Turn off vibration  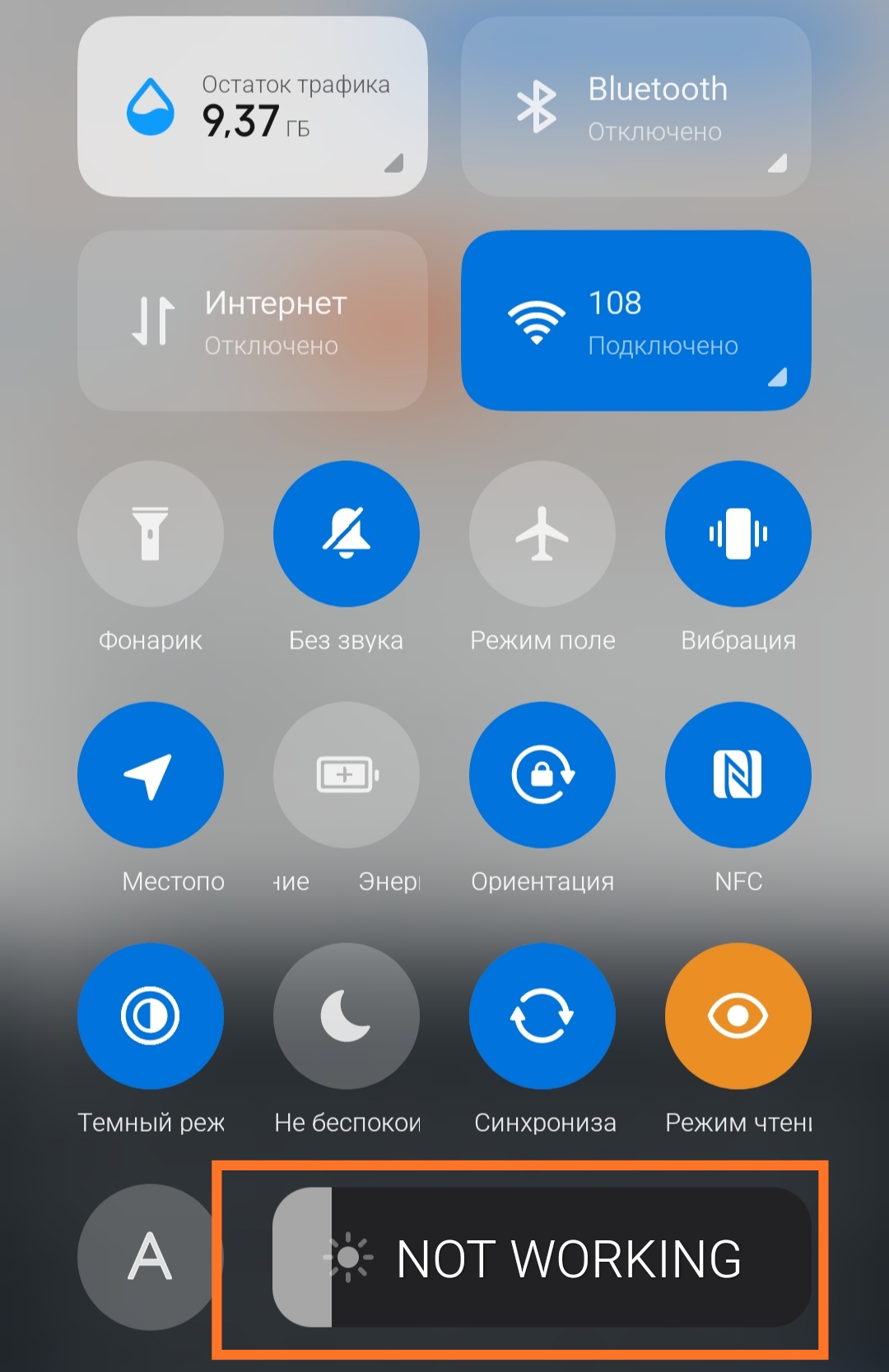pyautogui.click(x=738, y=534)
